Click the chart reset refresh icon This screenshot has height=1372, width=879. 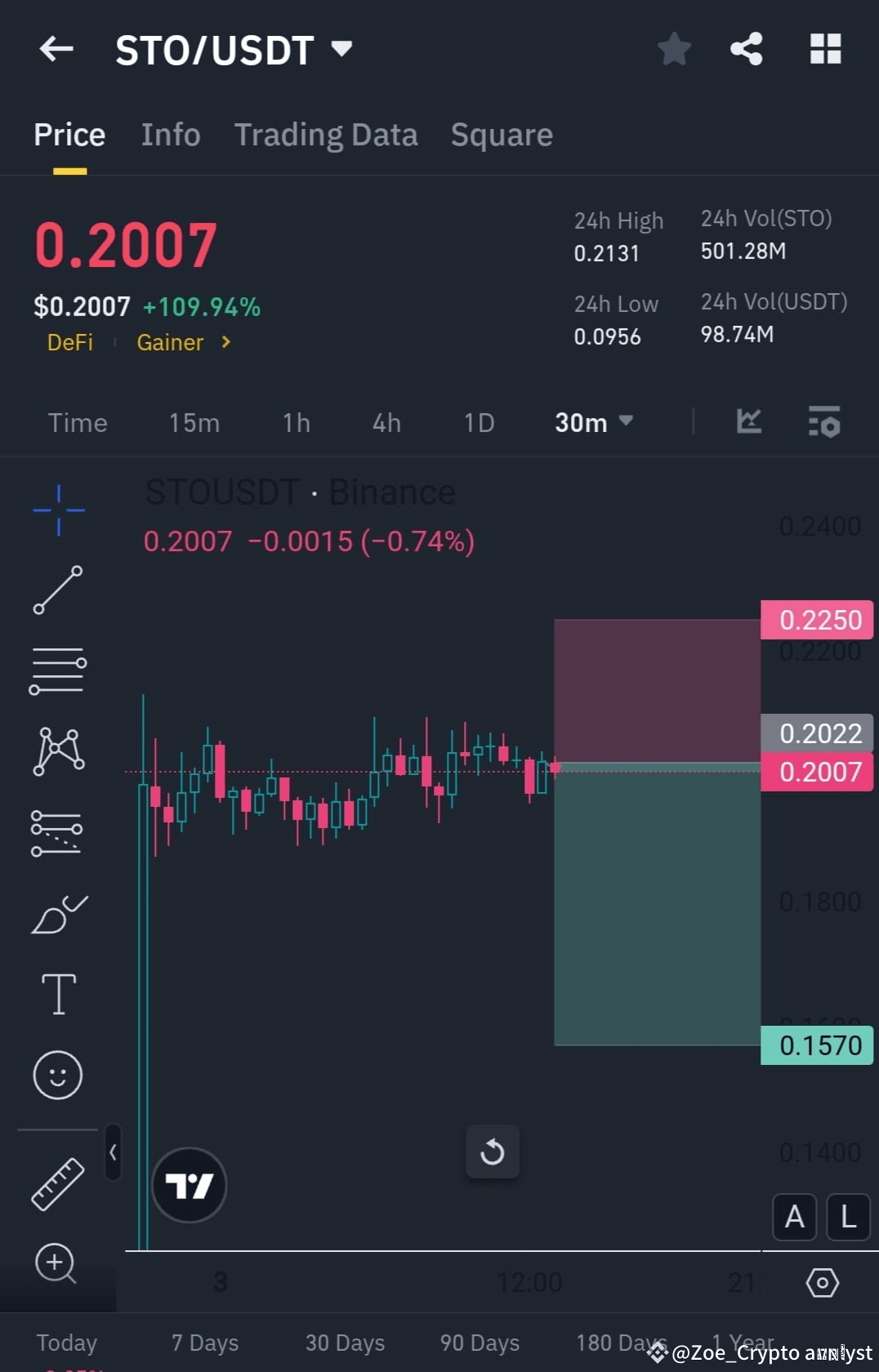(x=493, y=1152)
